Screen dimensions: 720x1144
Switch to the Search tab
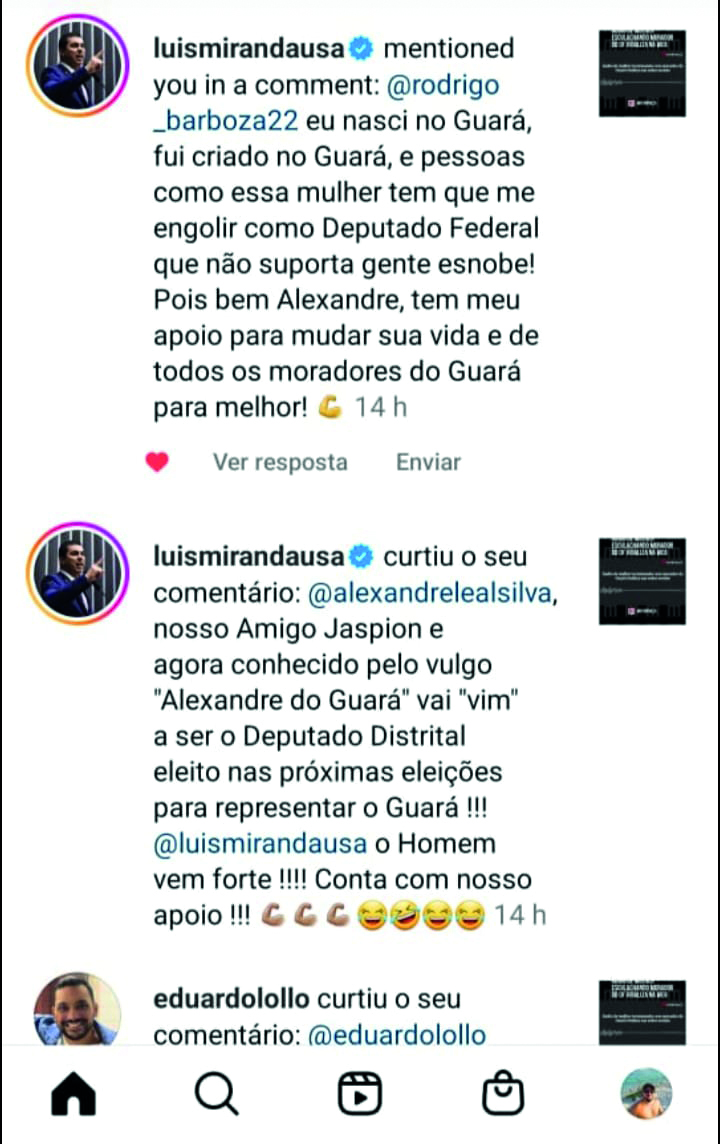pyautogui.click(x=216, y=1096)
